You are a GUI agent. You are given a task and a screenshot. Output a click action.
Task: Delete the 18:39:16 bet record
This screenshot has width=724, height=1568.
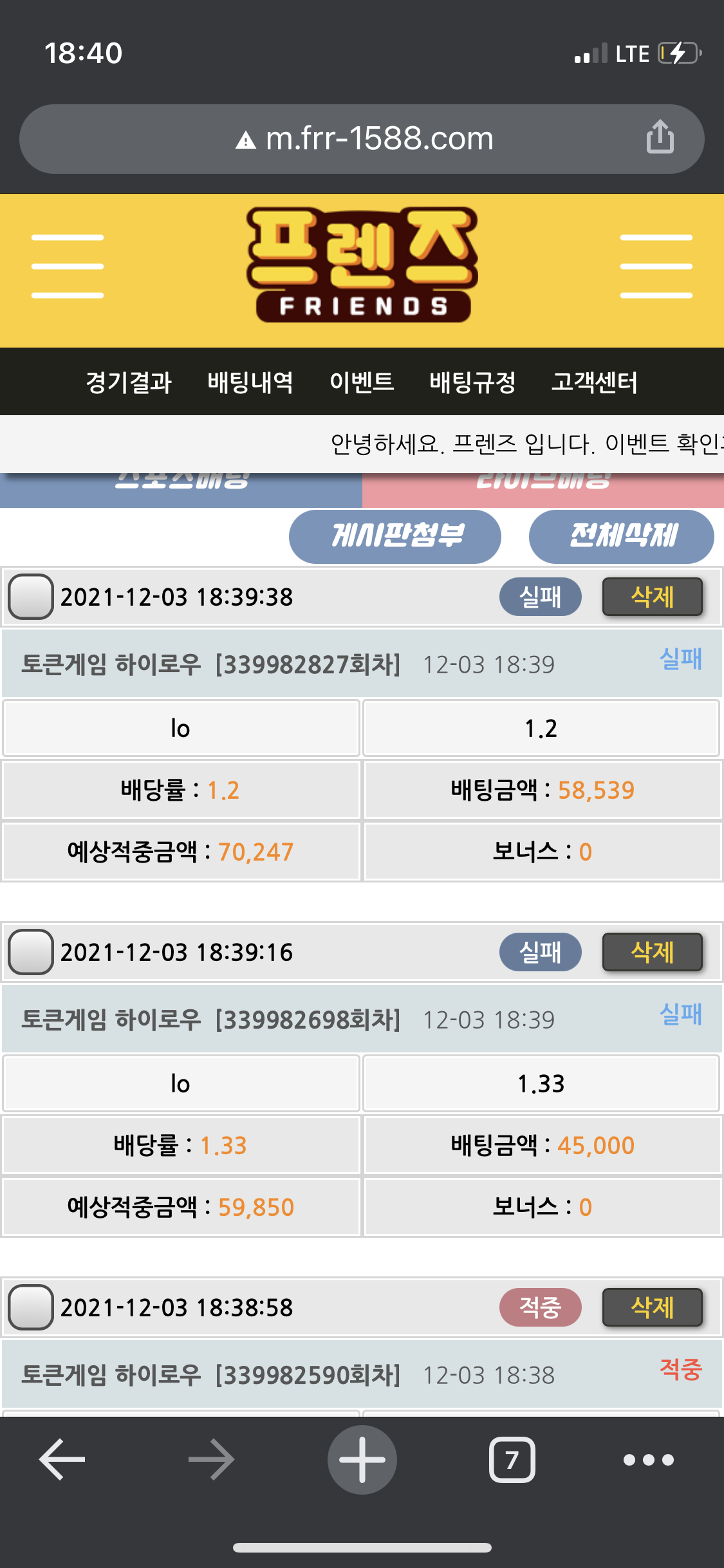point(652,952)
